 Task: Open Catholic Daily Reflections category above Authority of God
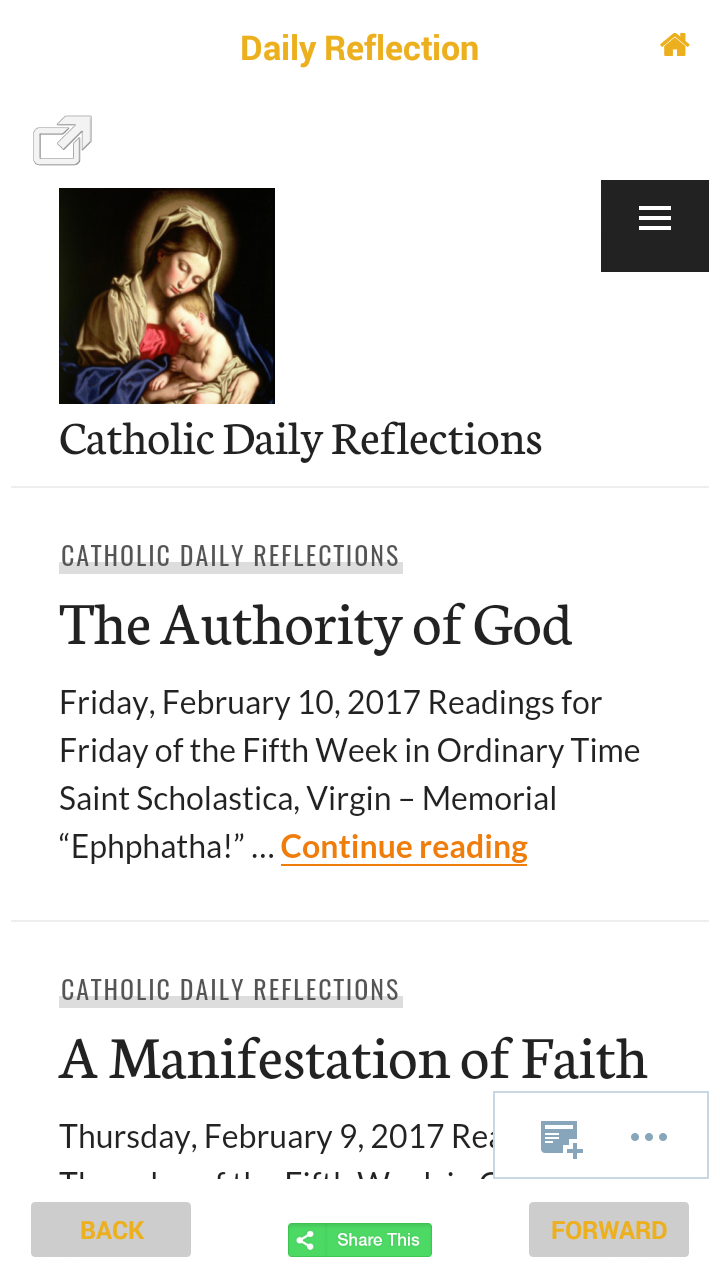[x=230, y=556]
